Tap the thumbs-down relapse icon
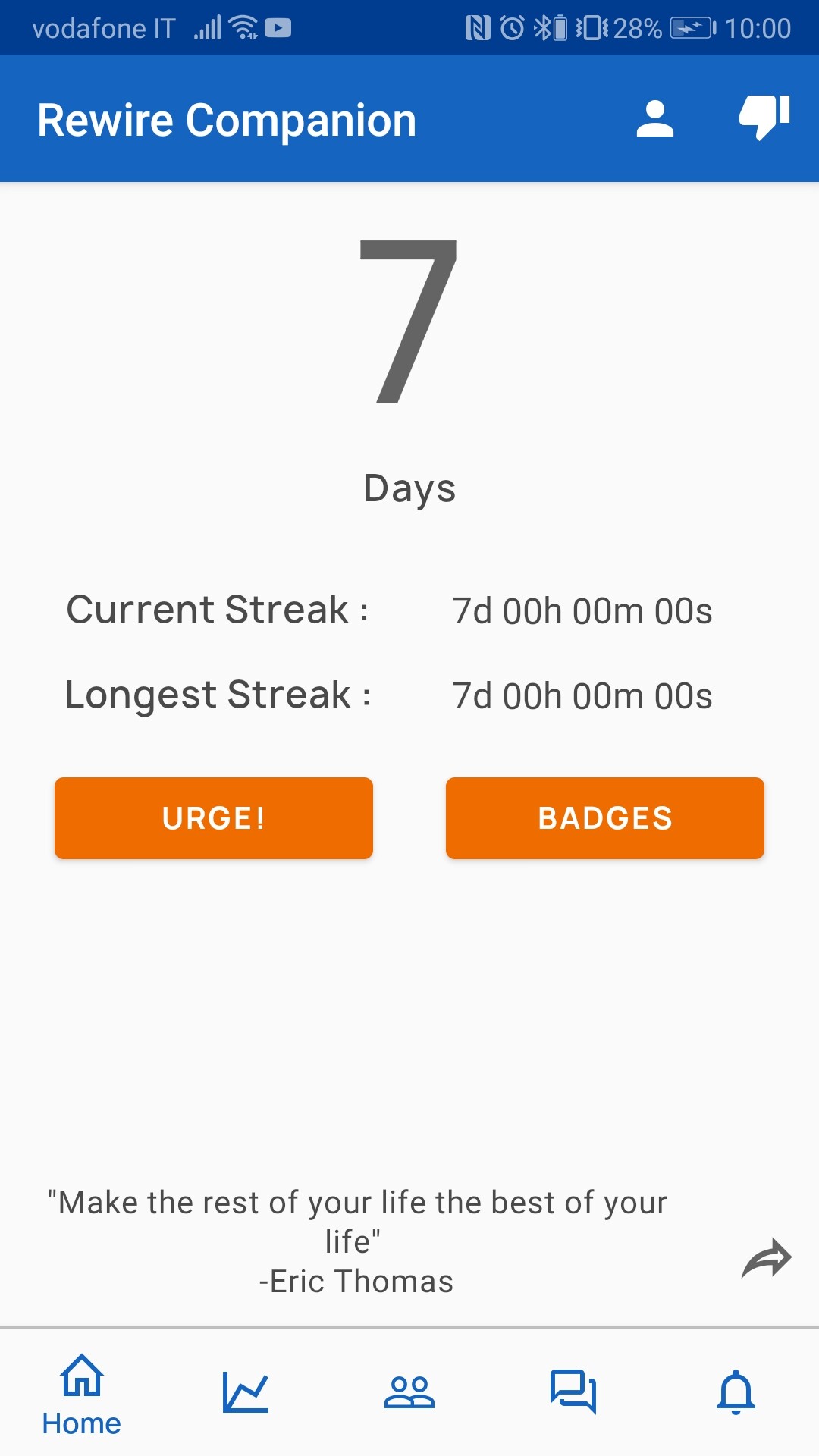 point(764,118)
